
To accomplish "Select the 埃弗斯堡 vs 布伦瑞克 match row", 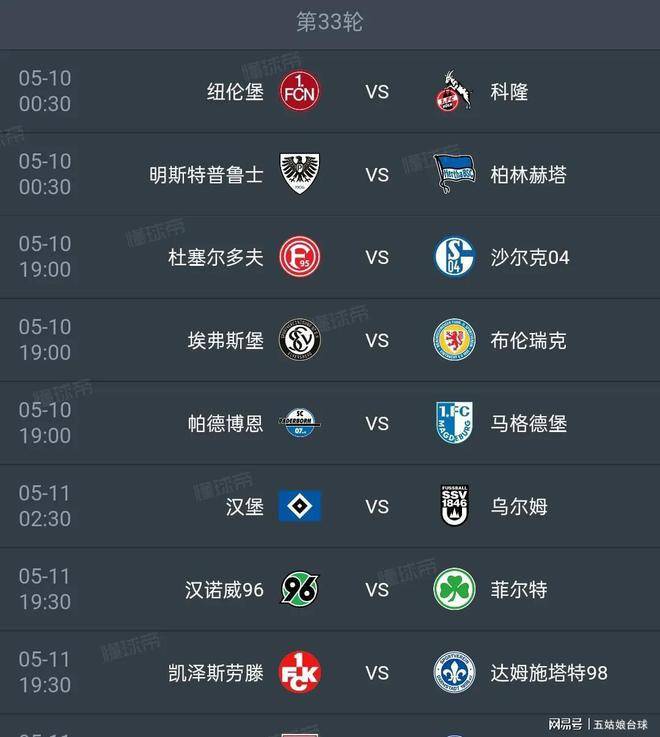I will pos(376,341).
